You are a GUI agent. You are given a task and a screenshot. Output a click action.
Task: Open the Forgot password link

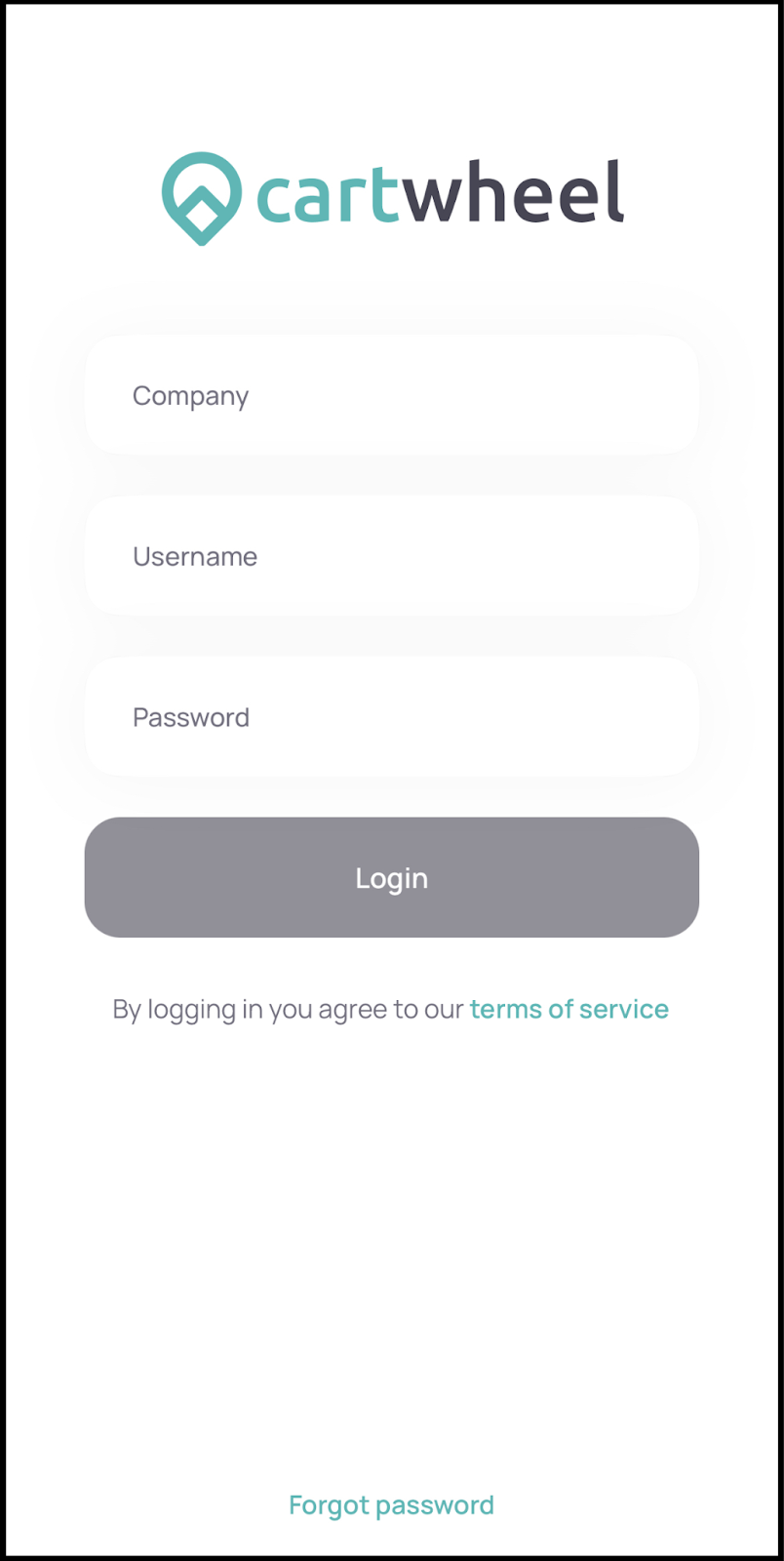[x=391, y=1505]
